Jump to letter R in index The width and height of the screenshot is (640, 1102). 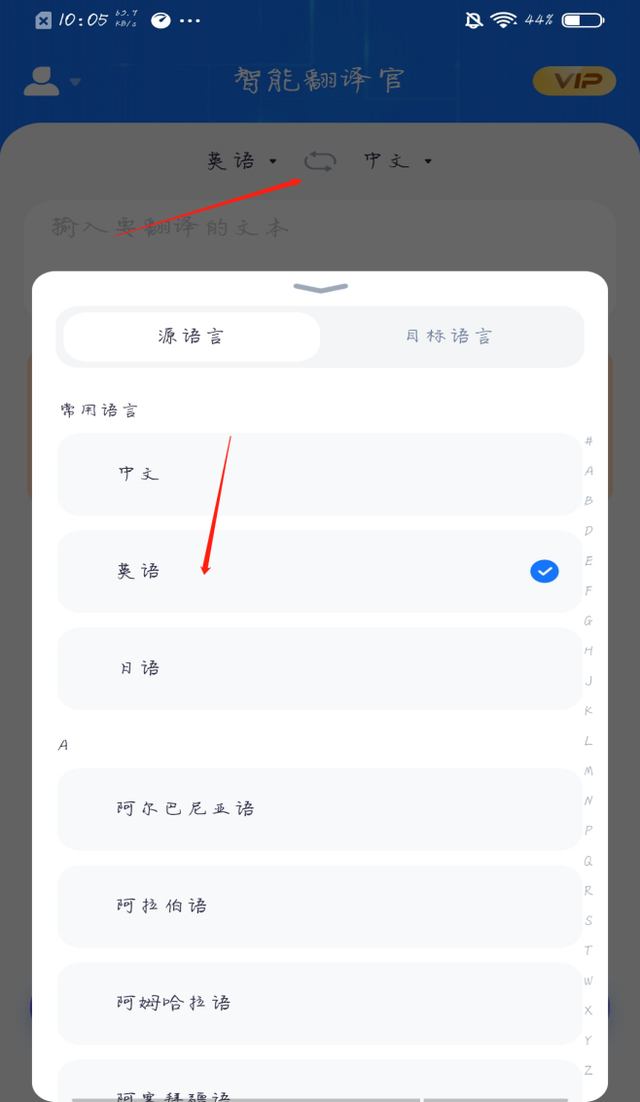588,890
